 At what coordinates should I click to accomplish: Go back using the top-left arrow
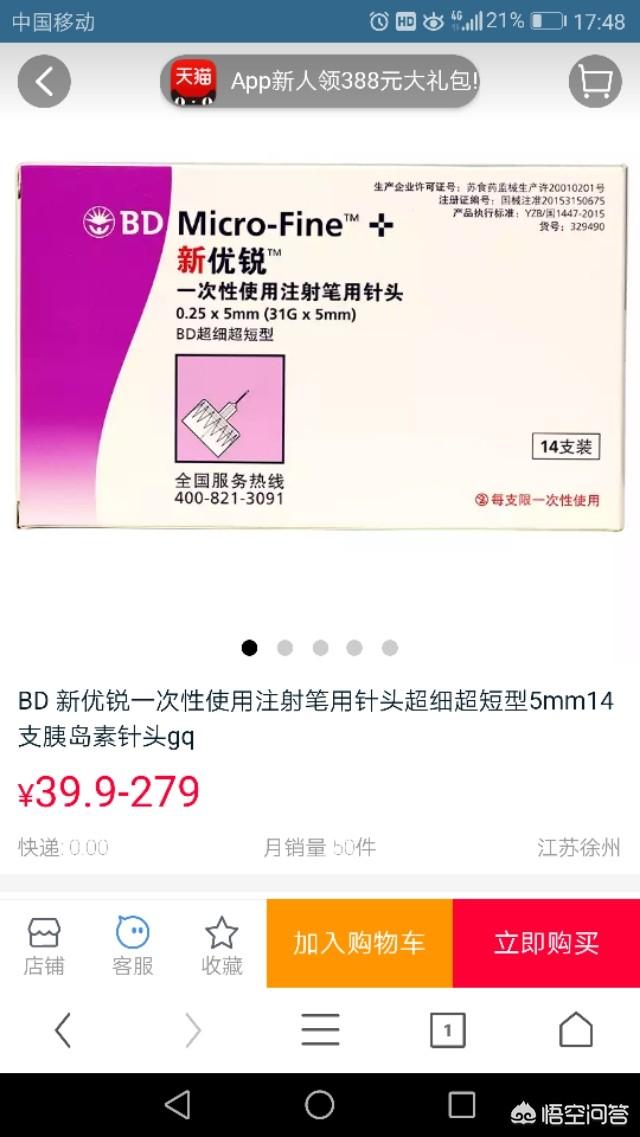[x=44, y=82]
